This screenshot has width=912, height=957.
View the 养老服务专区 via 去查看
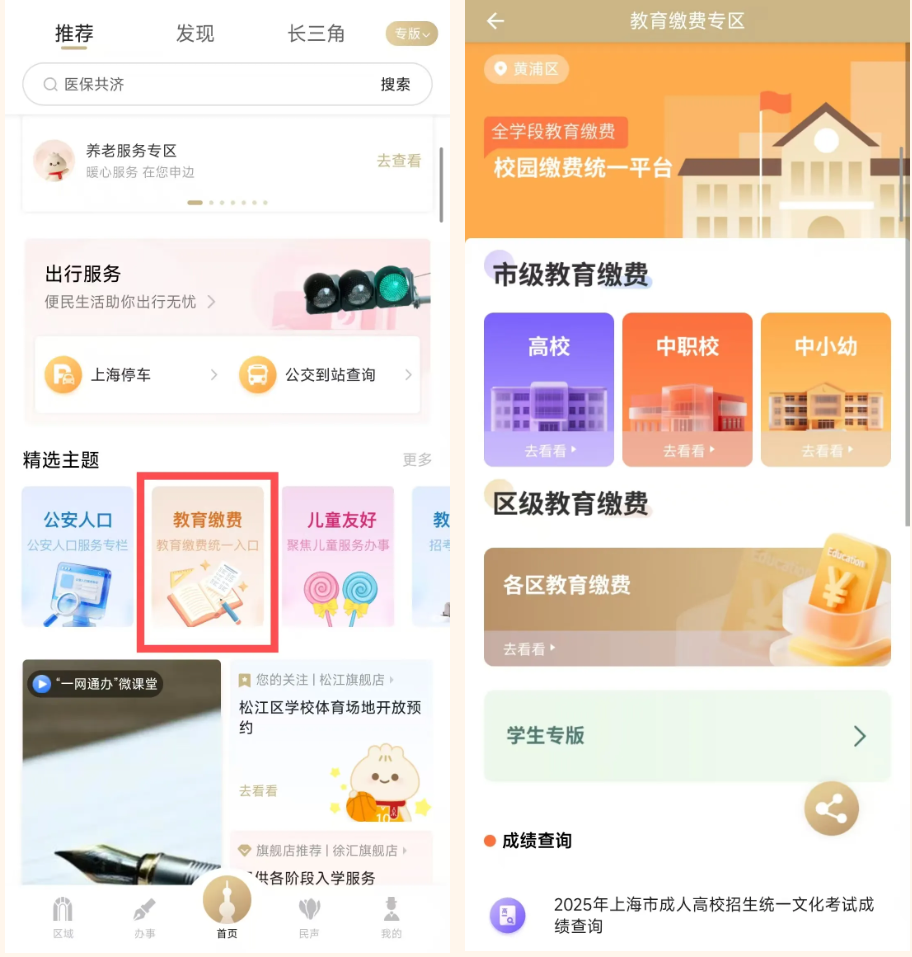pyautogui.click(x=399, y=161)
